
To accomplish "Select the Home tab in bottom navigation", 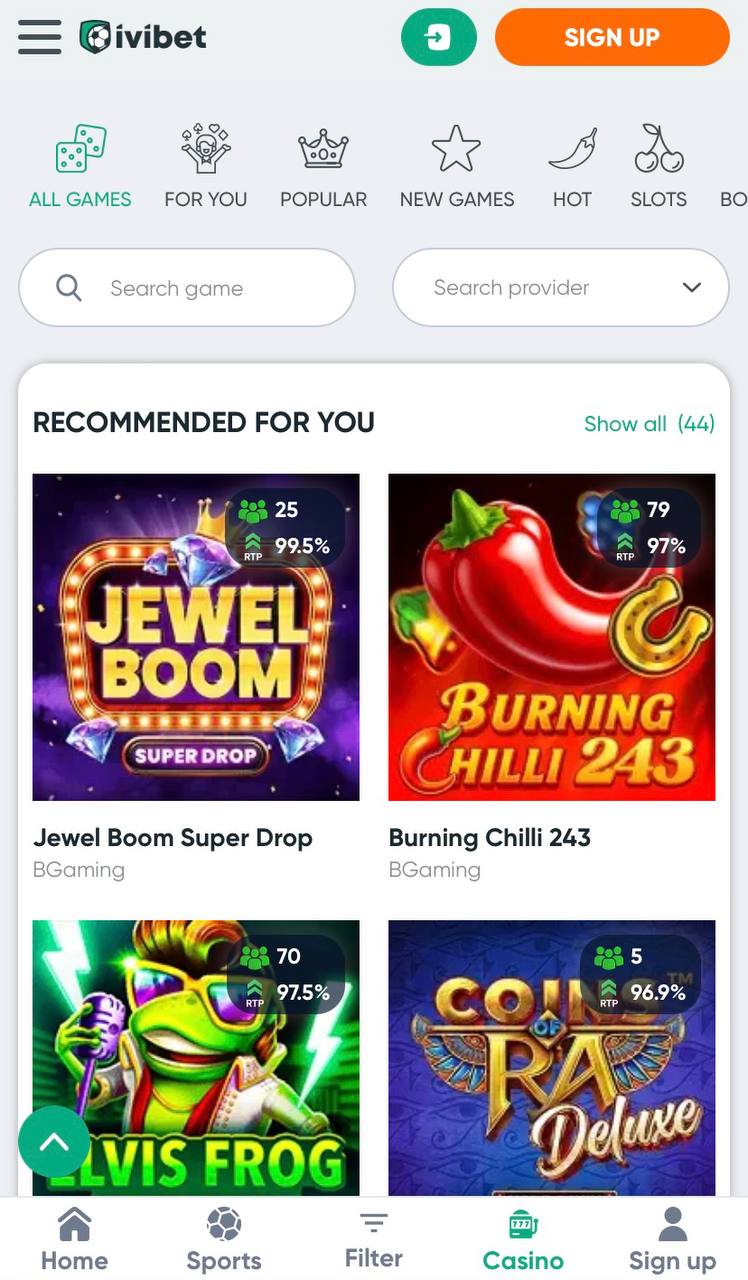I will (x=74, y=1237).
